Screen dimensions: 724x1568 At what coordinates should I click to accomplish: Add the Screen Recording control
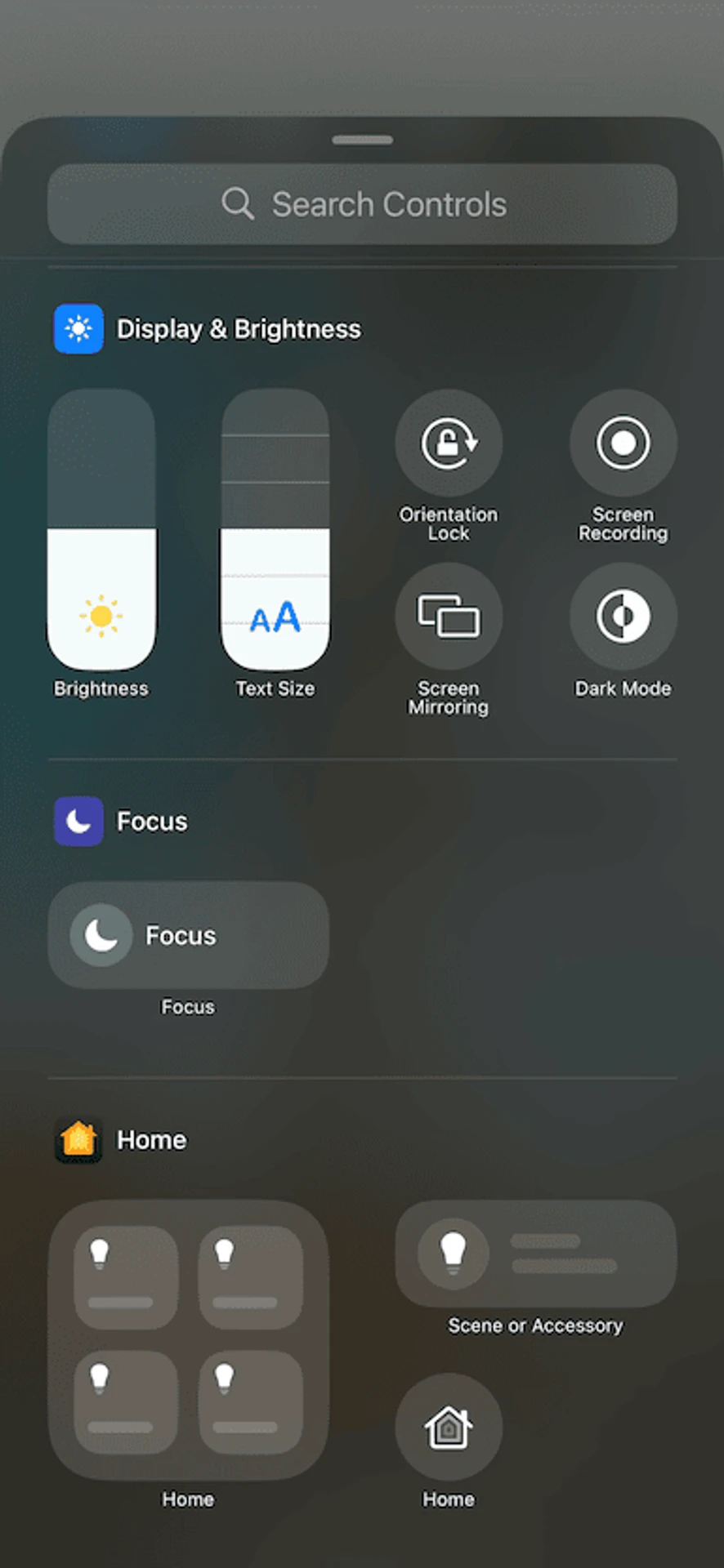623,443
